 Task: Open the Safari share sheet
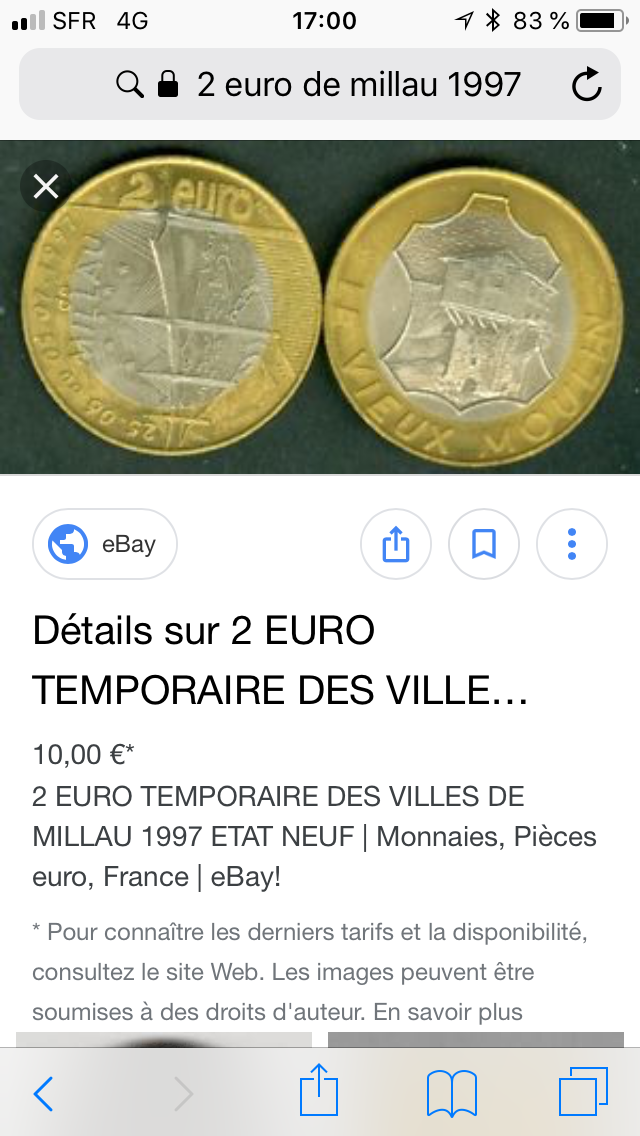pyautogui.click(x=319, y=1091)
